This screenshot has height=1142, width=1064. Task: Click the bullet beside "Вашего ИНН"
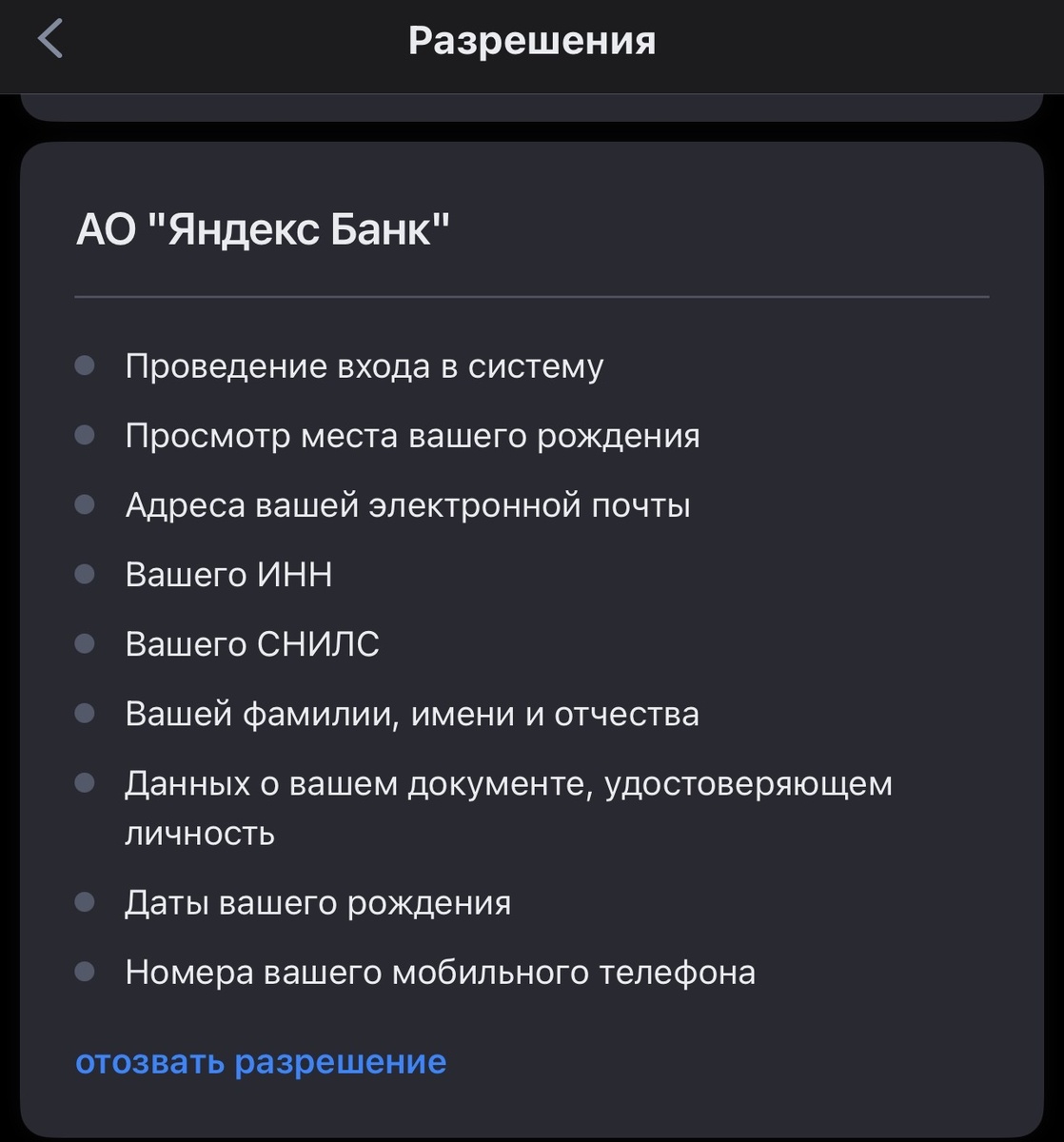(87, 574)
